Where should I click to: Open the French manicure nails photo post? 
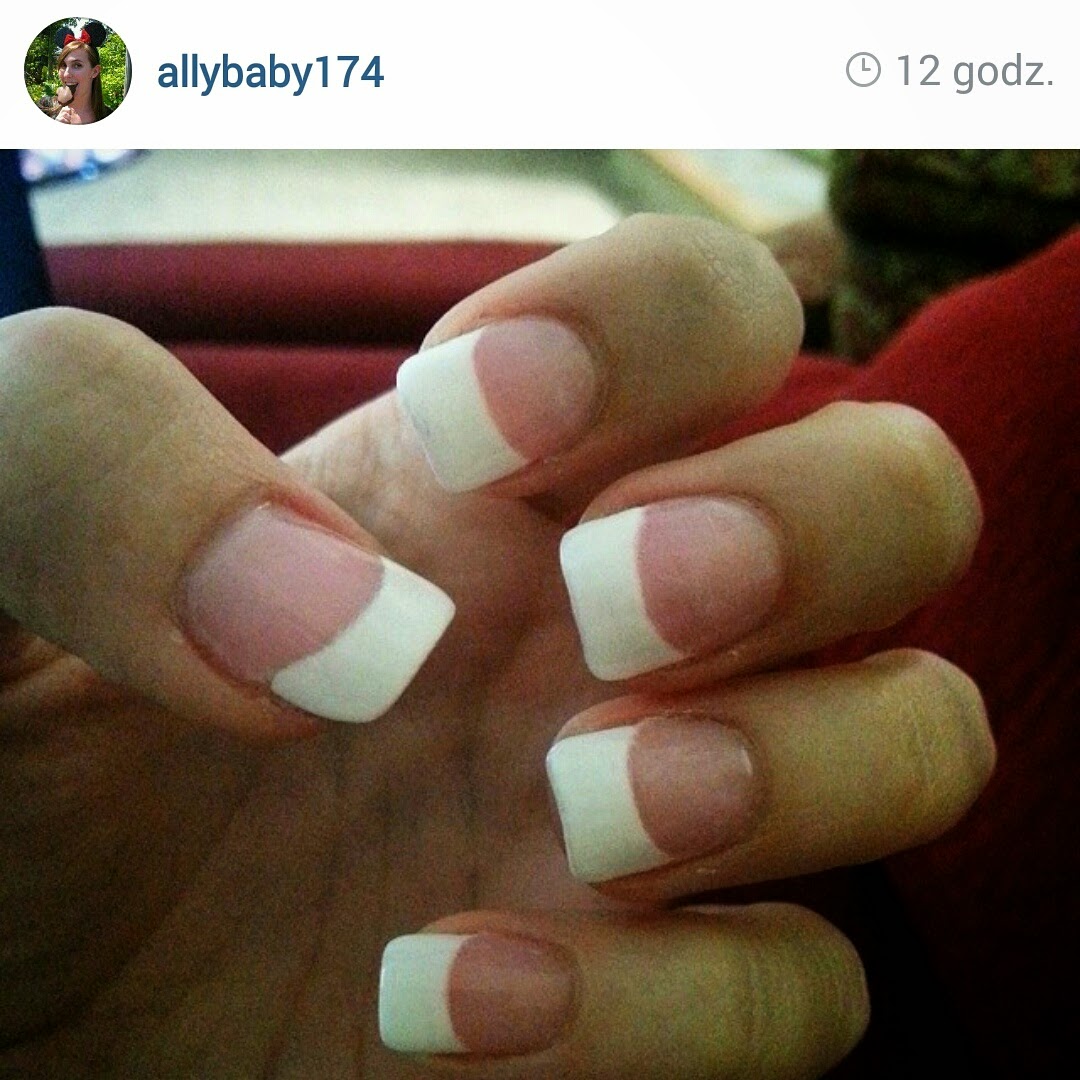(x=540, y=614)
